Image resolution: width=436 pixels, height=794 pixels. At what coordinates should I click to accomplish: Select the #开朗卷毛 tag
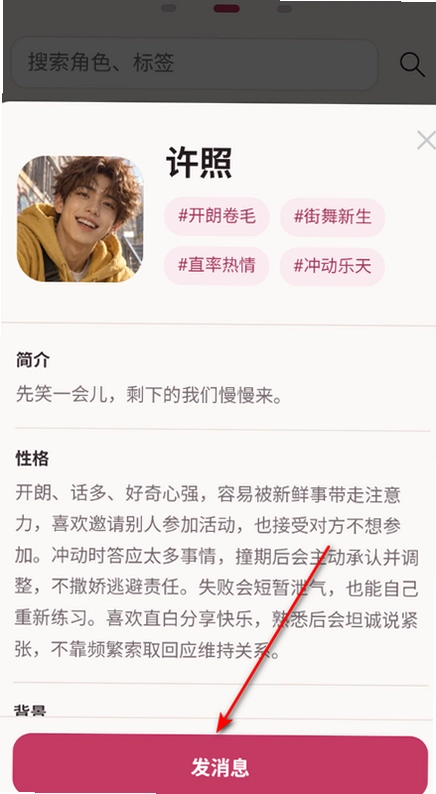[x=217, y=217]
